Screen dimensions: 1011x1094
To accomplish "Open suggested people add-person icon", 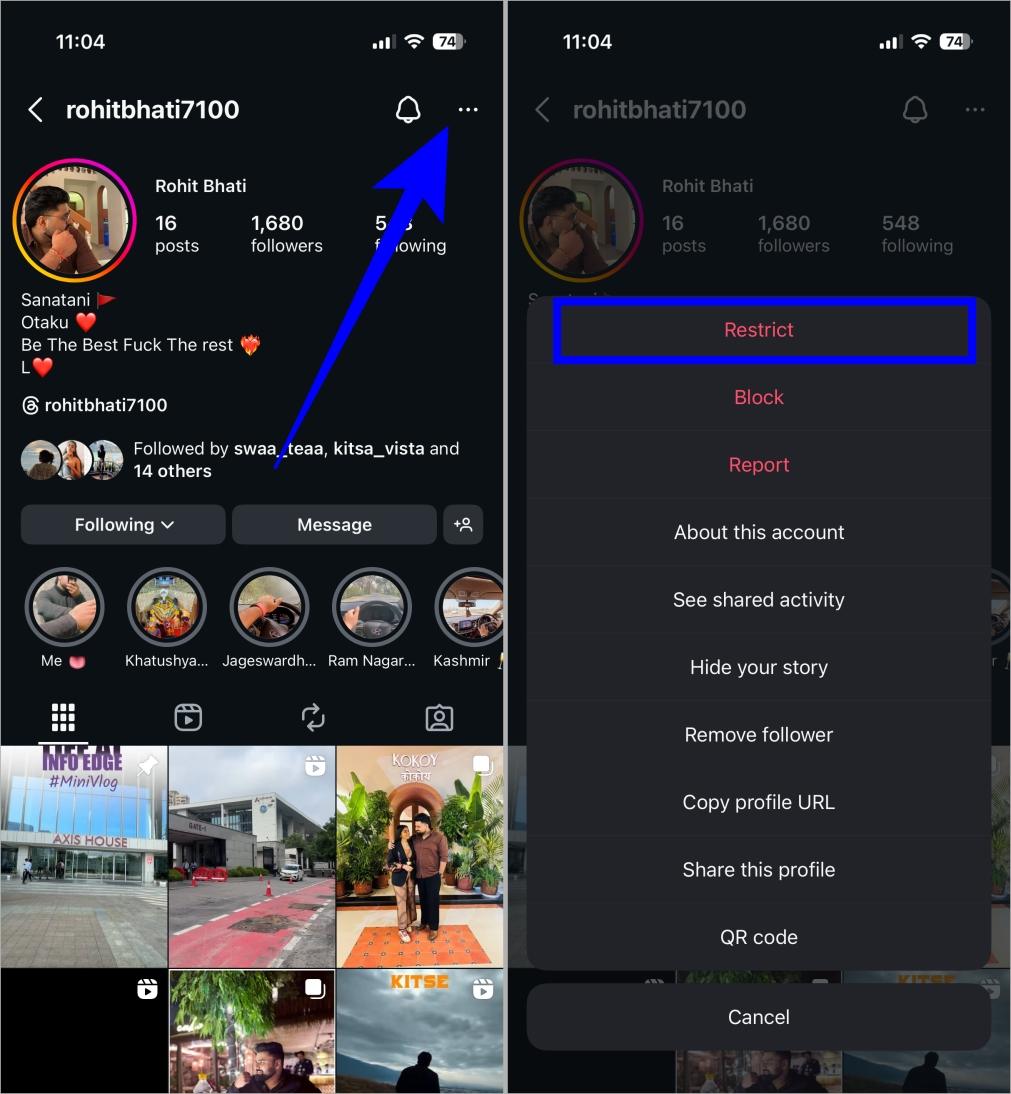I will (463, 525).
